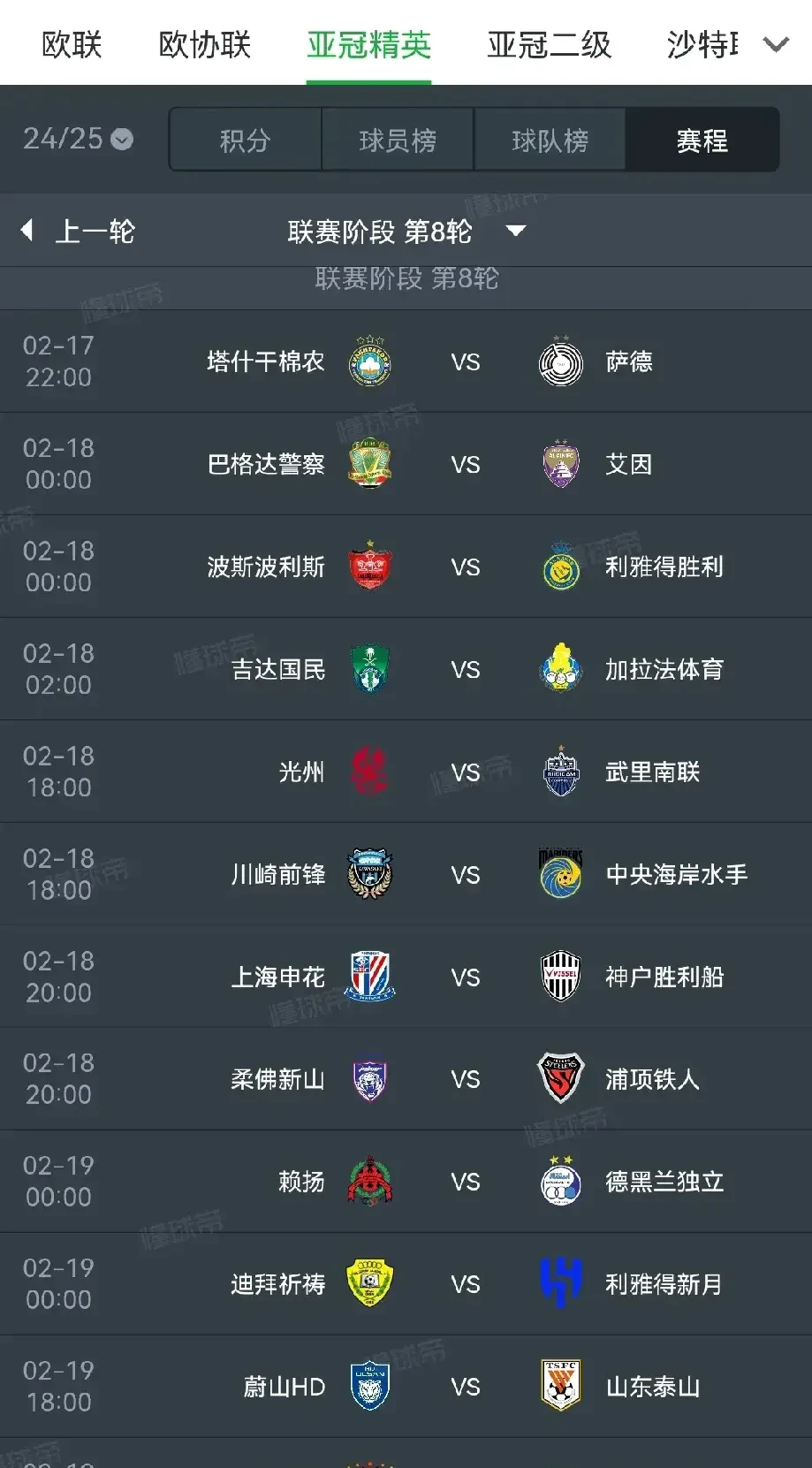This screenshot has width=812, height=1468.
Task: Select the 光州 red team logo
Action: [370, 772]
